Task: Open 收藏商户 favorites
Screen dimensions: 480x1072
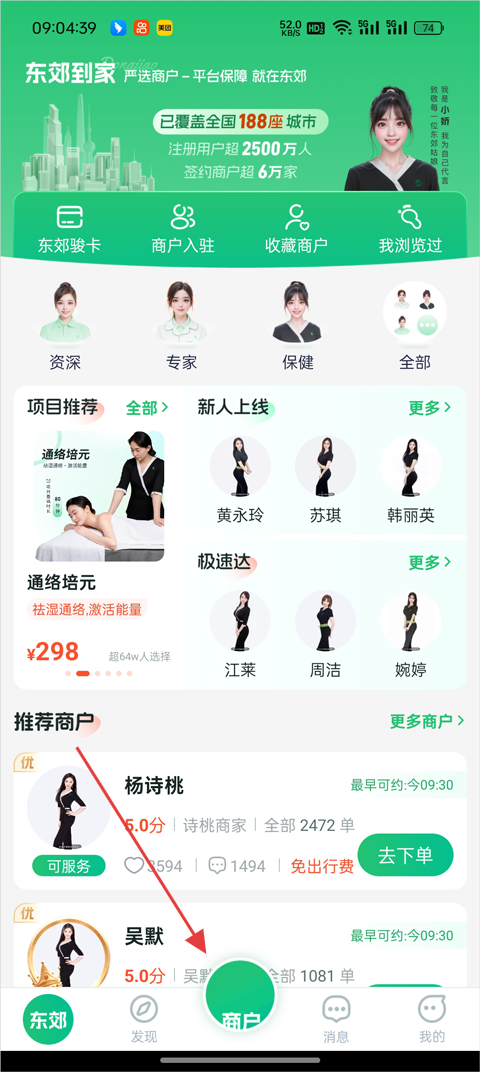Action: pyautogui.click(x=296, y=229)
